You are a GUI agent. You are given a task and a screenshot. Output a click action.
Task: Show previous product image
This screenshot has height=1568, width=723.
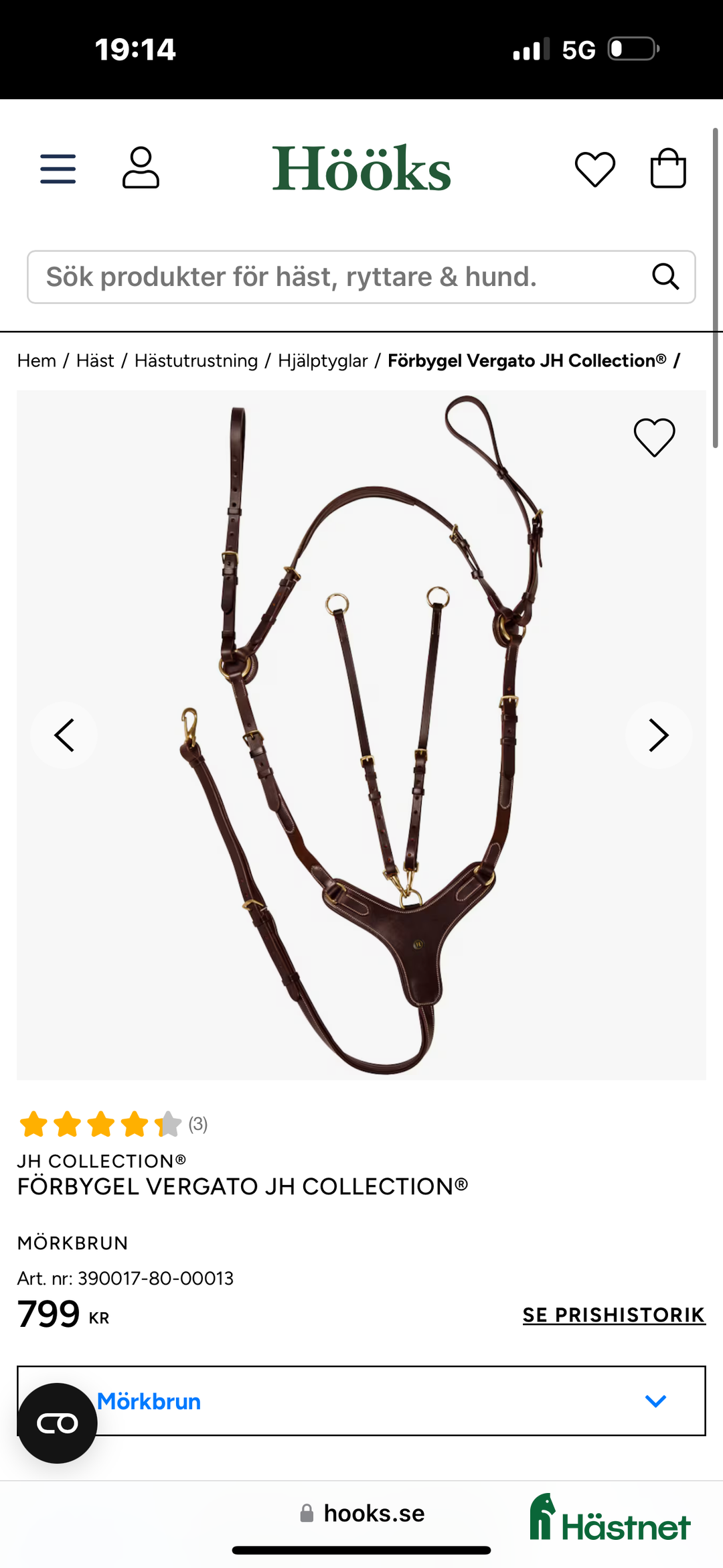pyautogui.click(x=64, y=735)
